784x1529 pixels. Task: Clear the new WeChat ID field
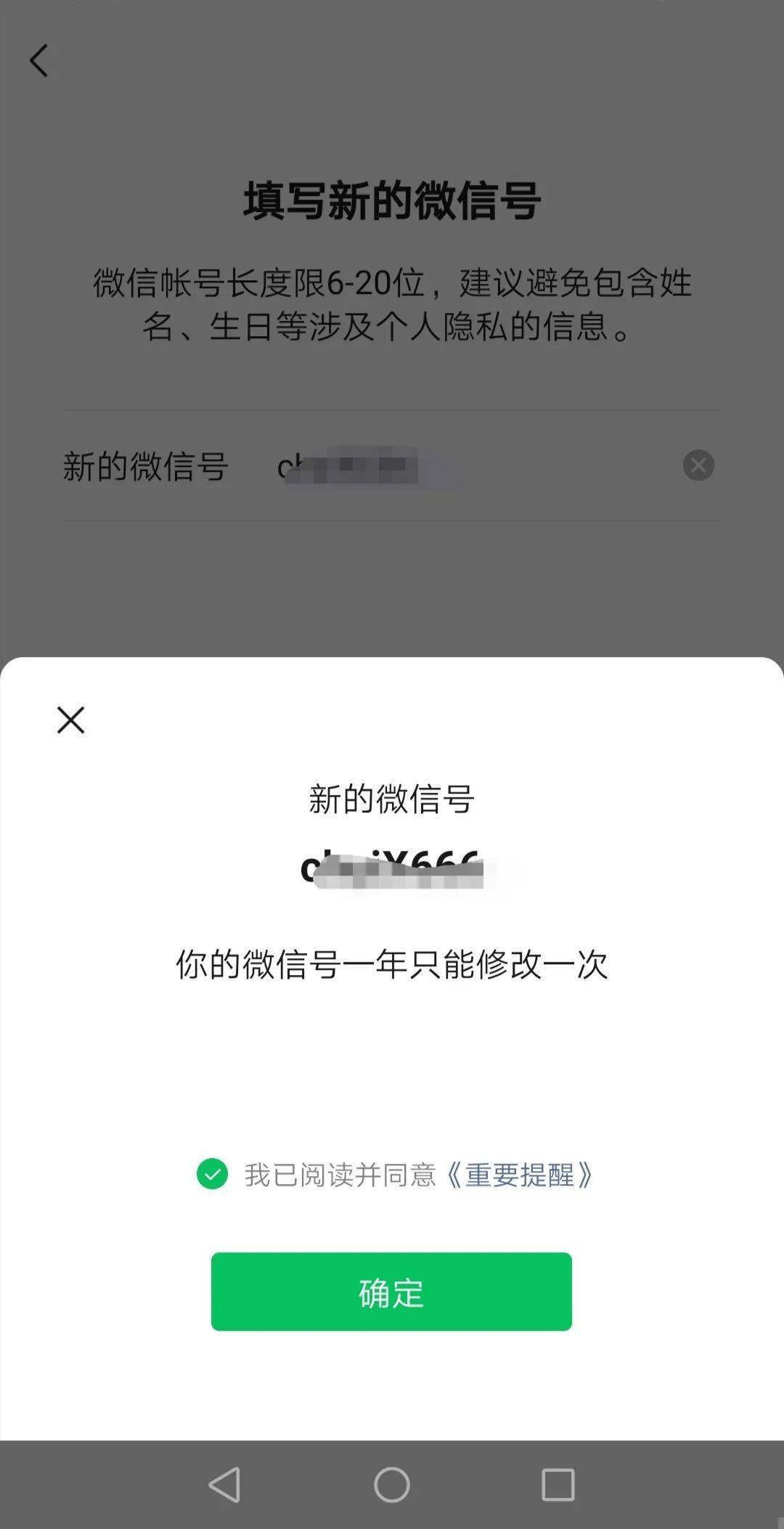tap(698, 465)
